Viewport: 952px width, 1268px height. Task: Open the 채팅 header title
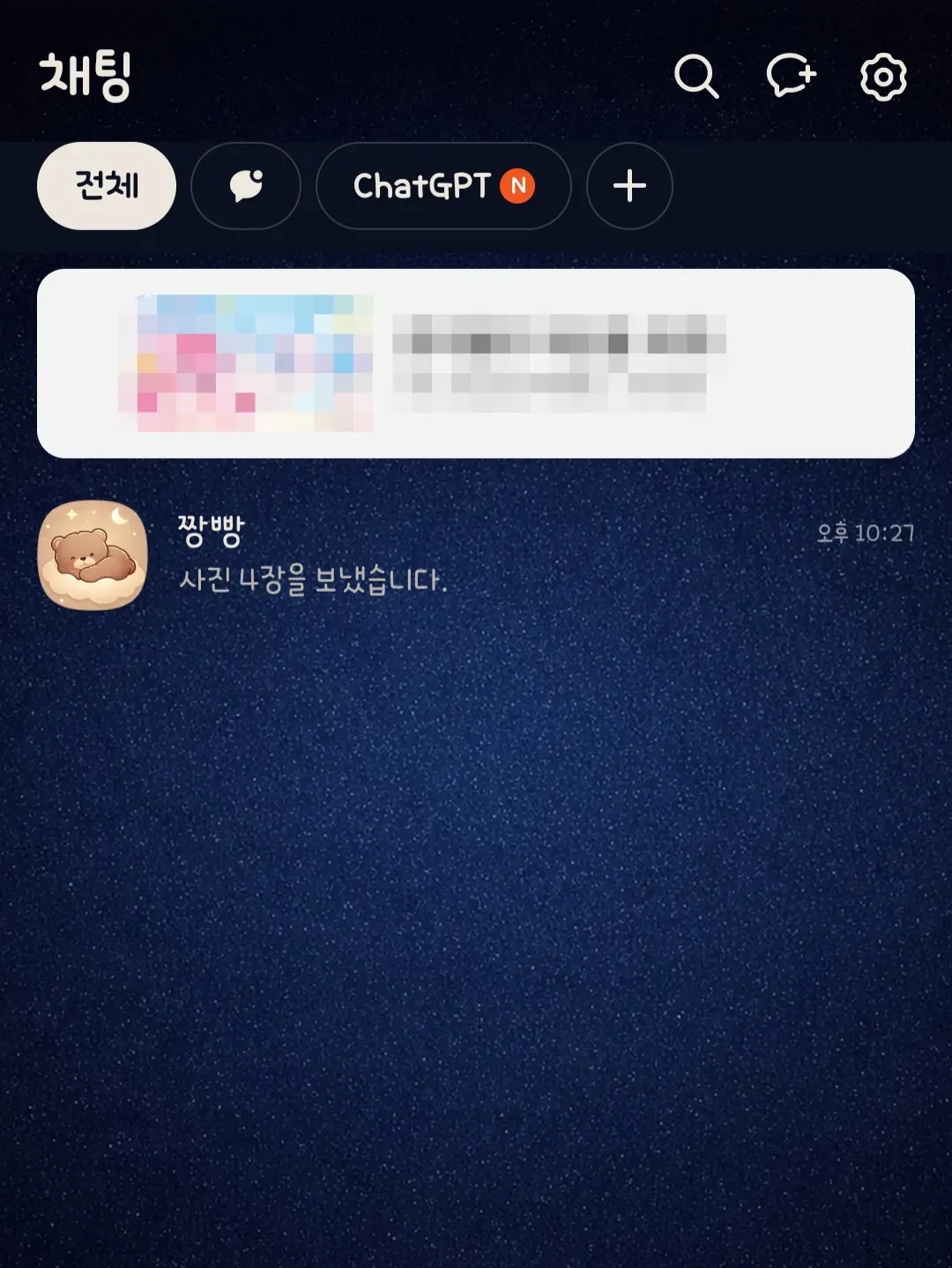click(x=86, y=78)
